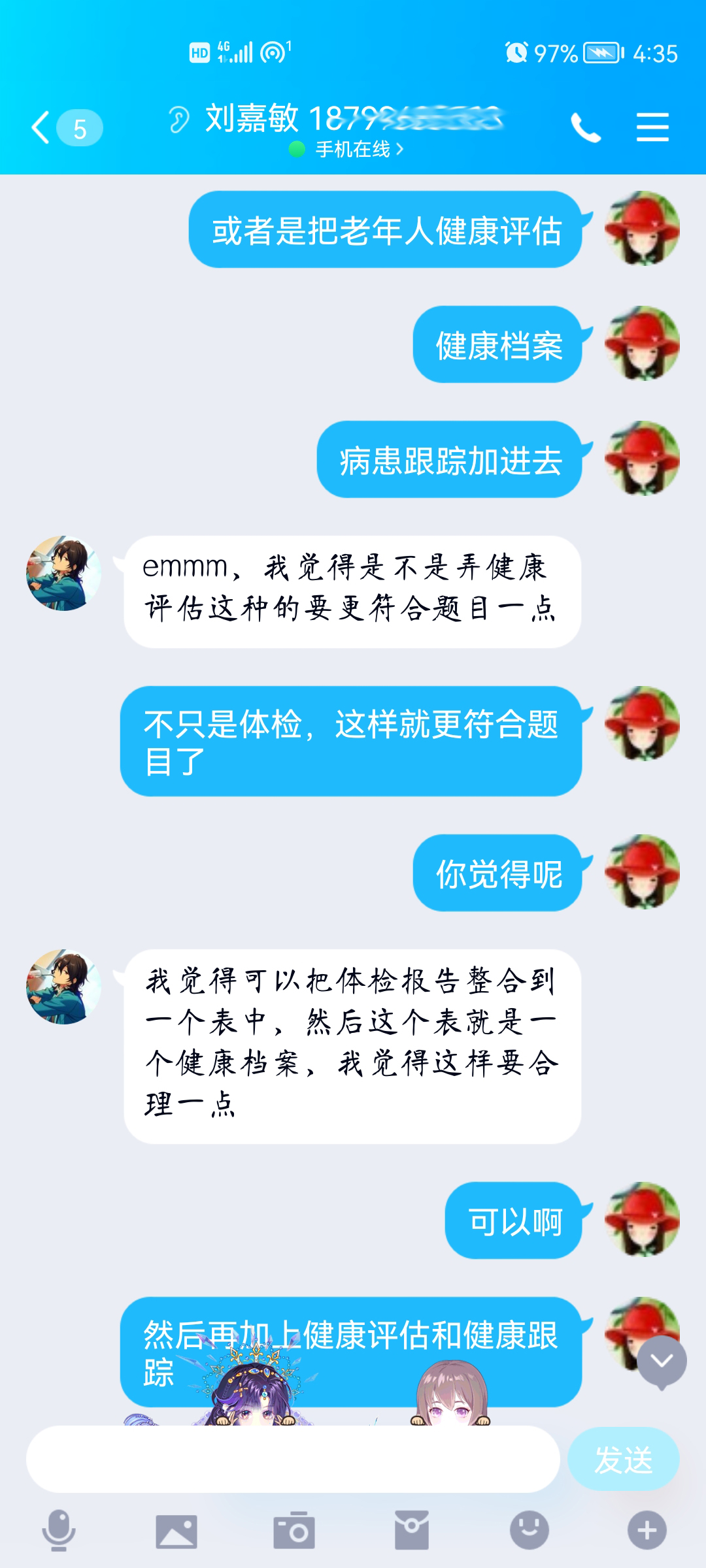Viewport: 706px width, 1568px height.
Task: Tap the ear receiver mode icon
Action: coord(178,120)
